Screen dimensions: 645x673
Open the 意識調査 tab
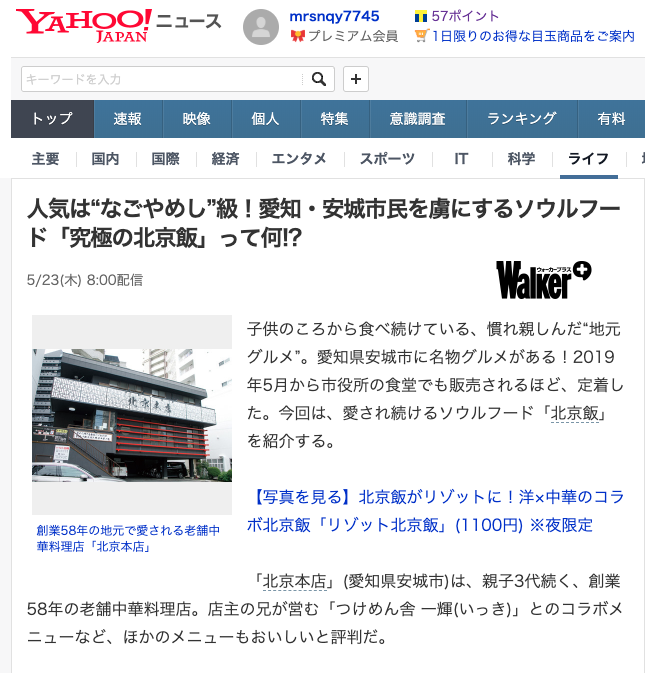click(418, 119)
